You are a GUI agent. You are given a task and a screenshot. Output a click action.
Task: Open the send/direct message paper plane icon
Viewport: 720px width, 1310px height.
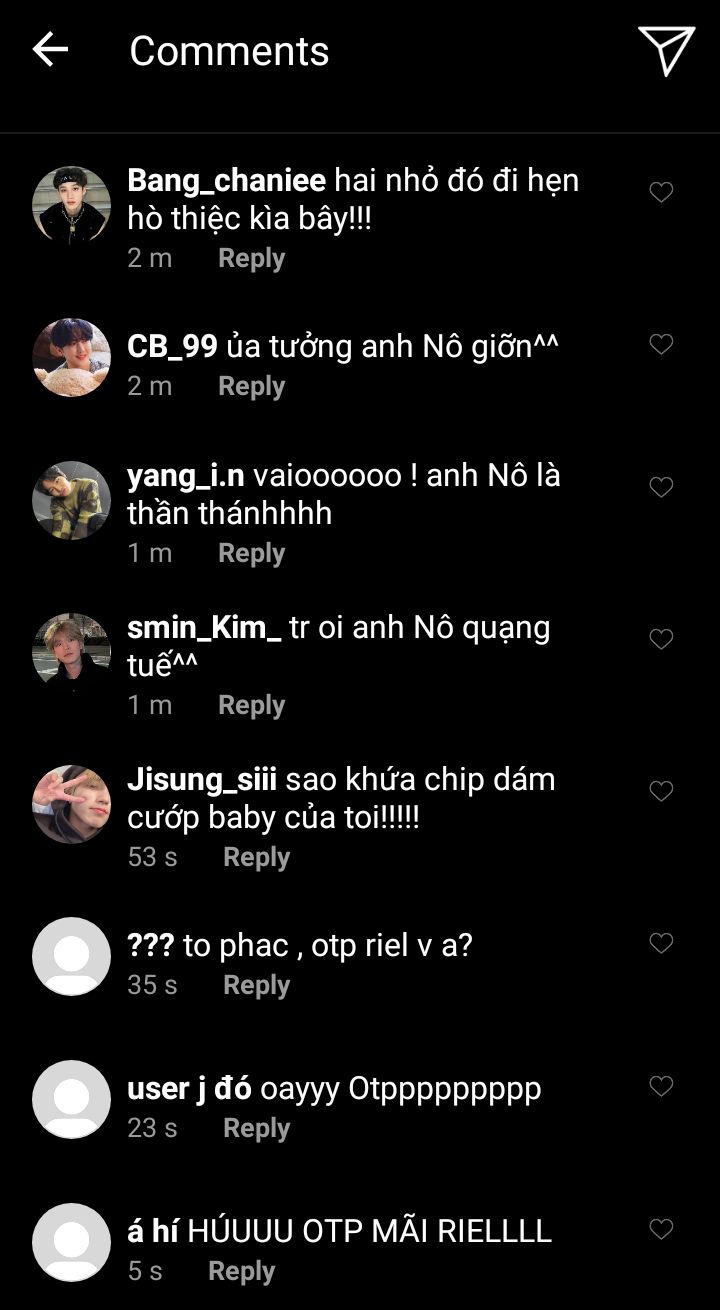(x=666, y=50)
